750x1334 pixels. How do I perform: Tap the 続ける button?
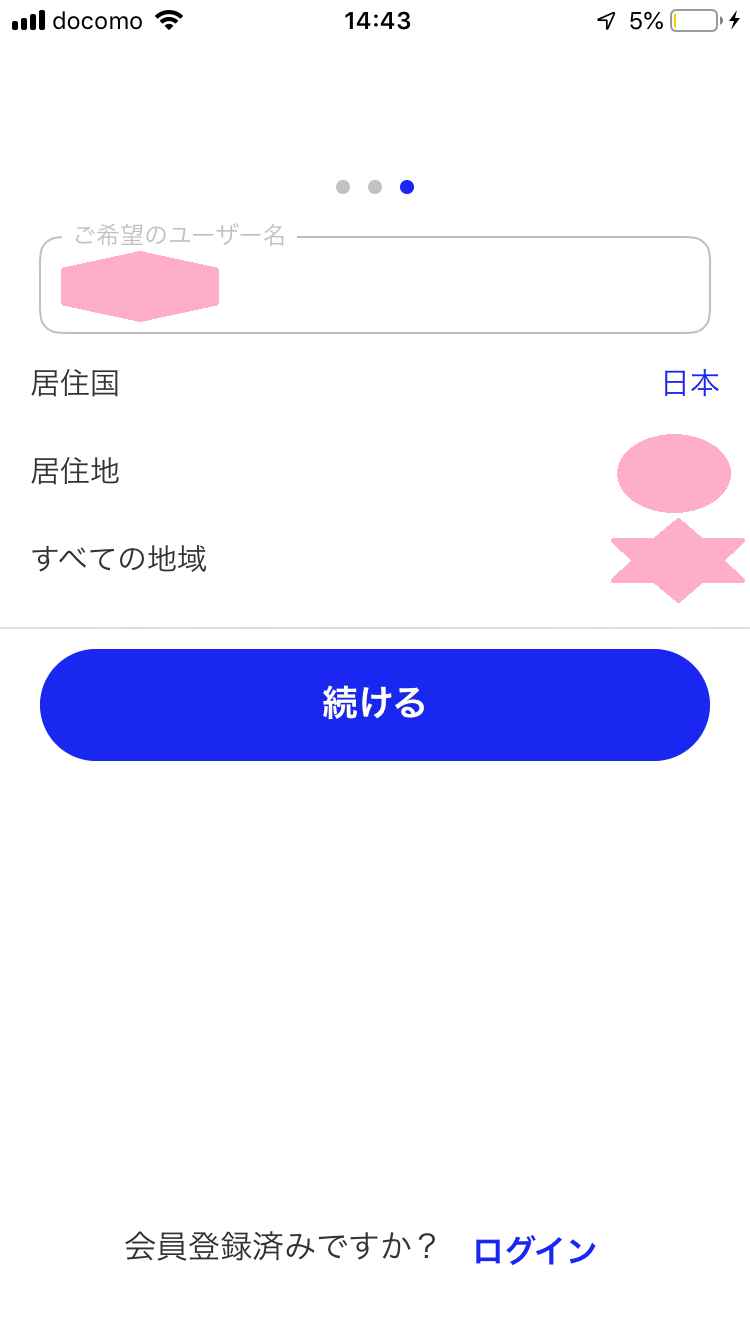tap(375, 704)
